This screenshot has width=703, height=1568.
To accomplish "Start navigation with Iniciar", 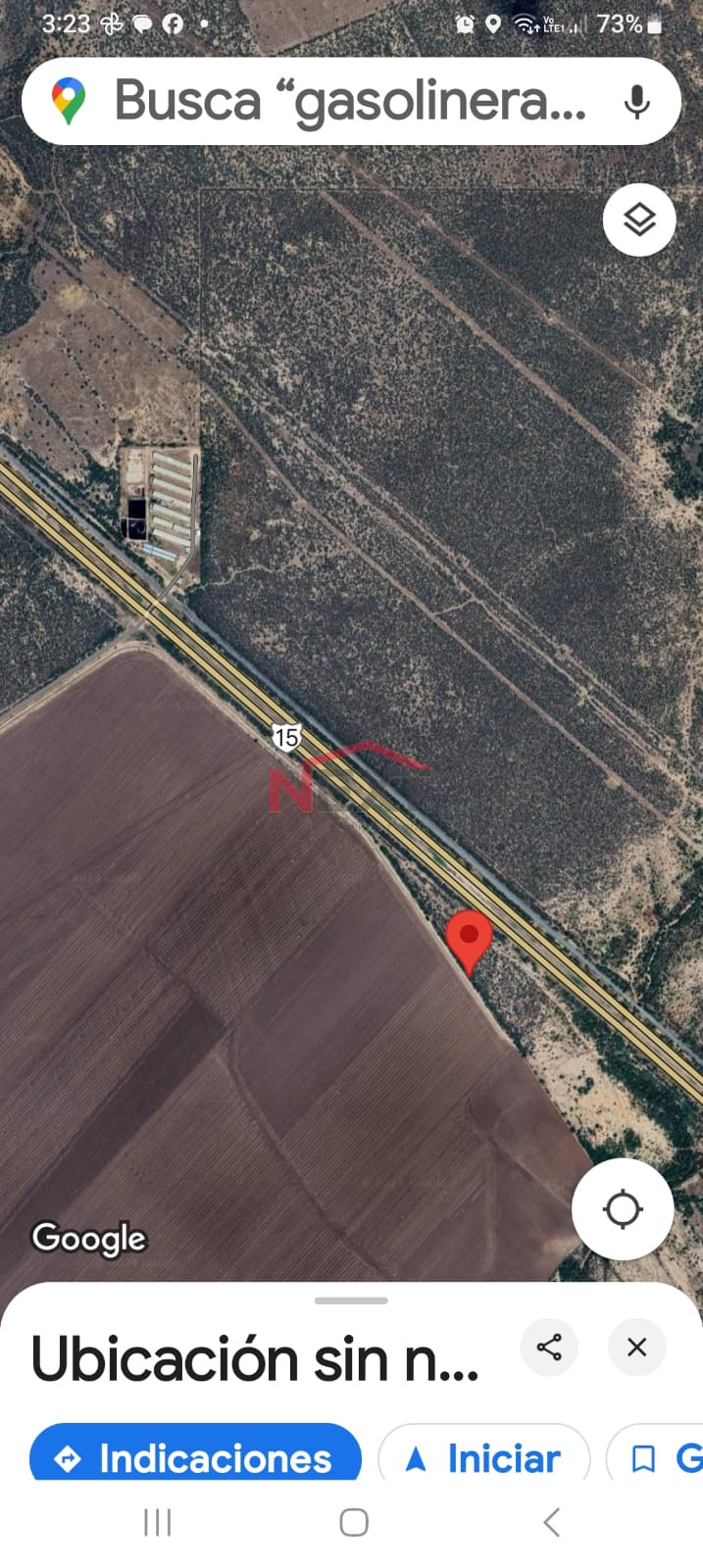I will [484, 1454].
